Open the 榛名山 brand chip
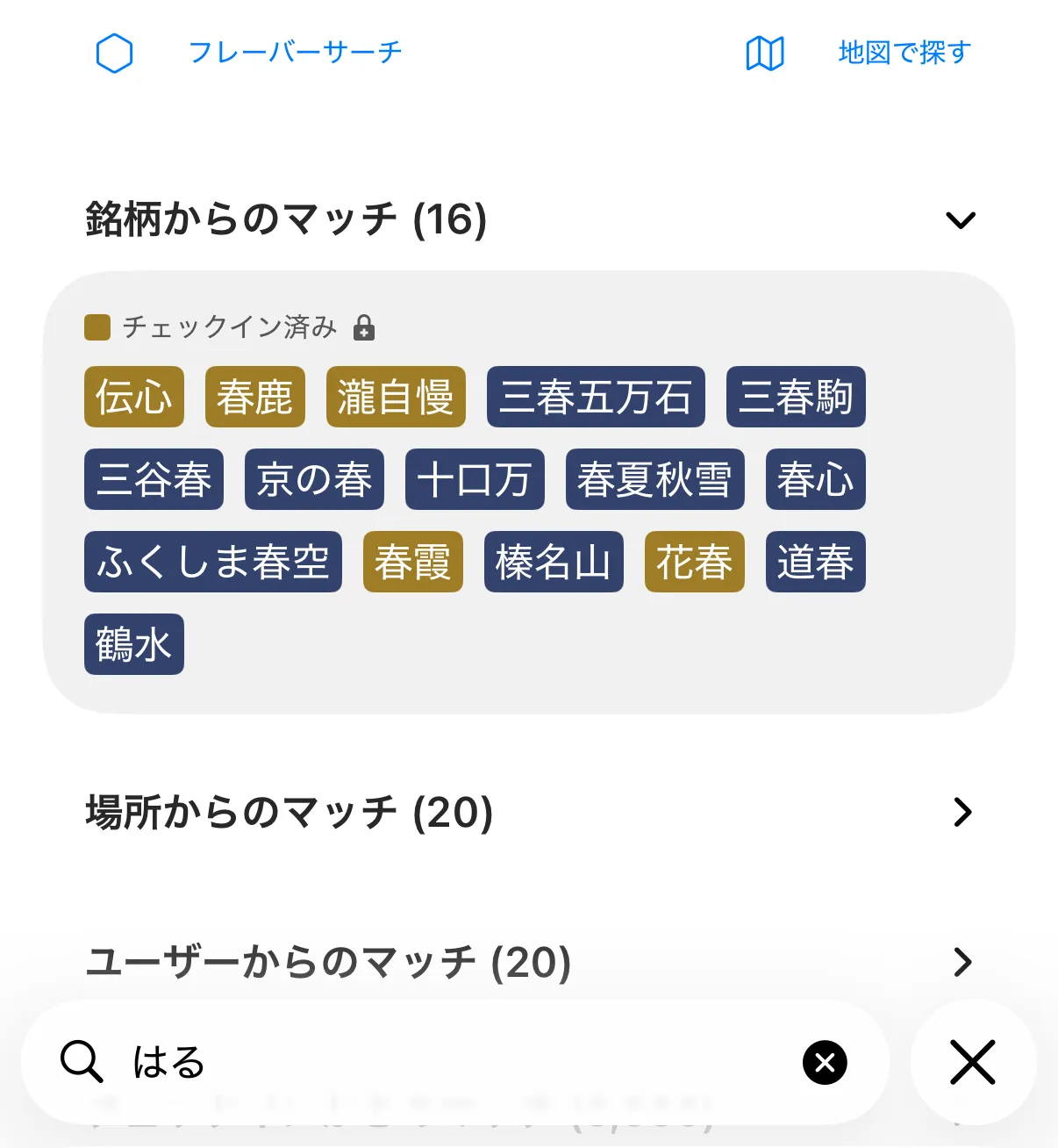 (x=554, y=562)
